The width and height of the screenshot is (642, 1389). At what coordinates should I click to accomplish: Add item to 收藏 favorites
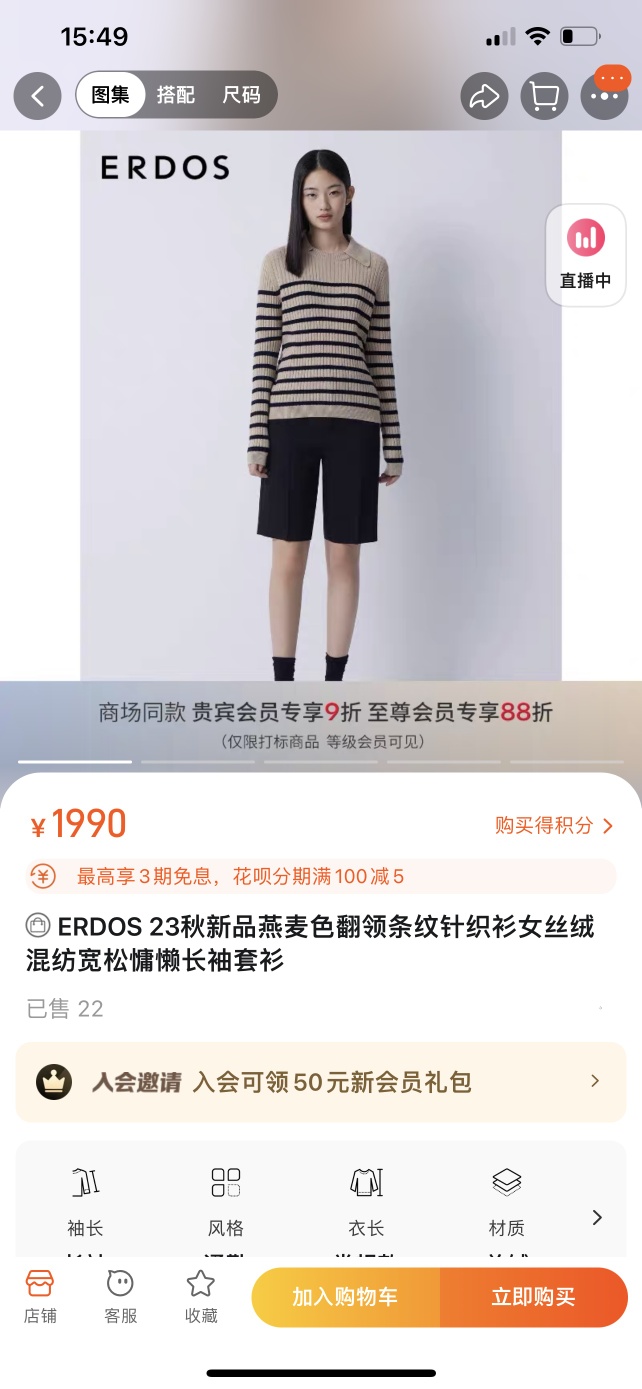click(201, 1296)
